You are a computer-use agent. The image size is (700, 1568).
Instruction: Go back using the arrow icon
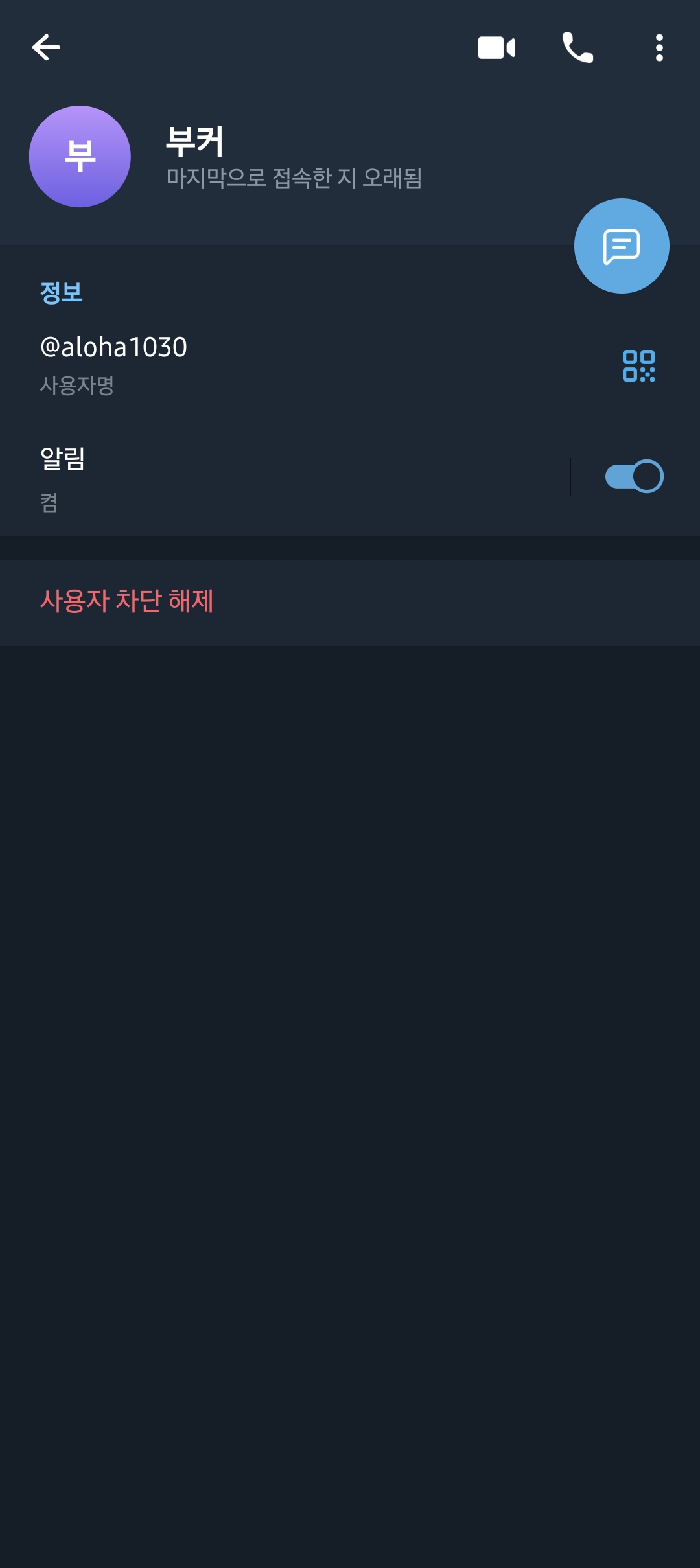tap(46, 47)
